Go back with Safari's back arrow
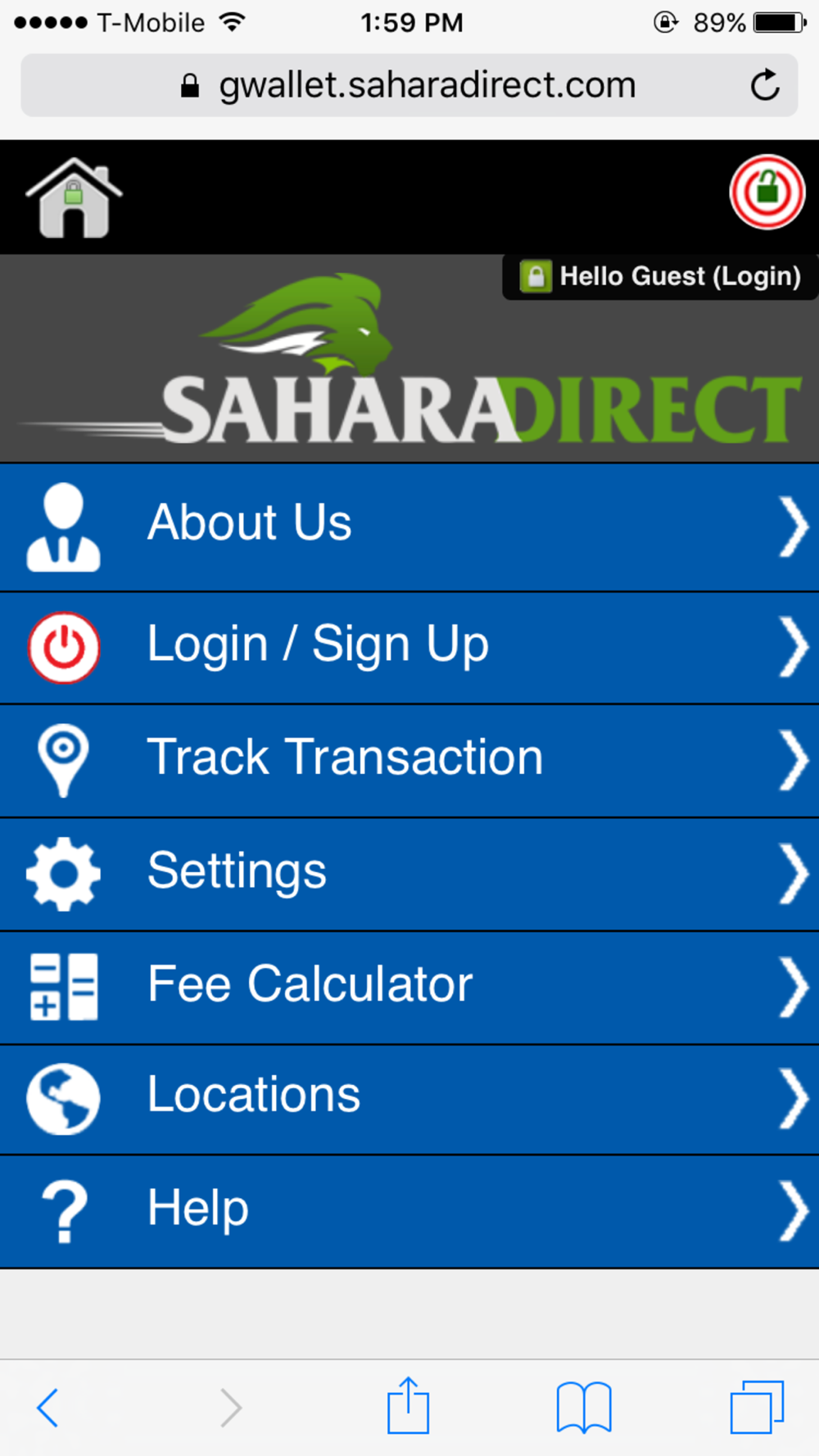Screen dimensions: 819x1456 (48, 1408)
